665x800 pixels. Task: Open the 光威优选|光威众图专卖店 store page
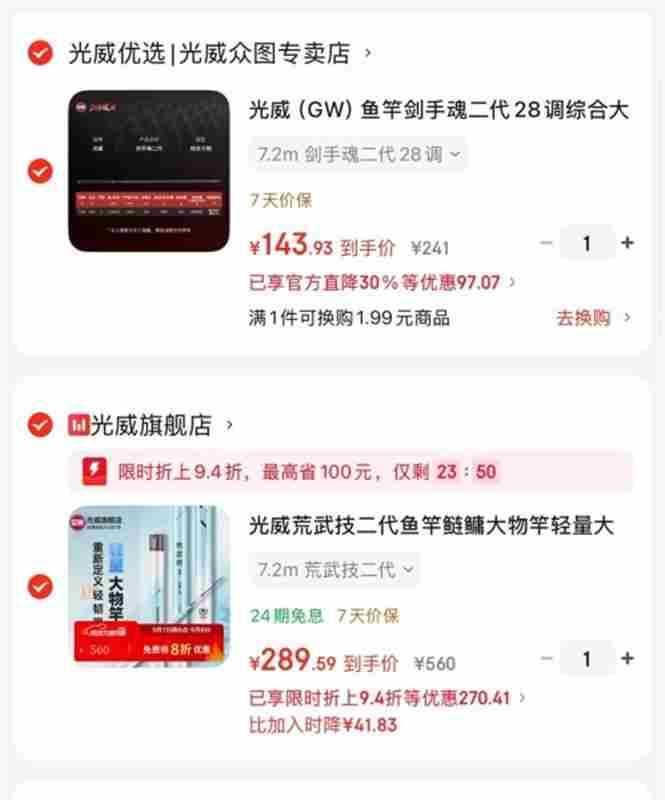tap(219, 54)
